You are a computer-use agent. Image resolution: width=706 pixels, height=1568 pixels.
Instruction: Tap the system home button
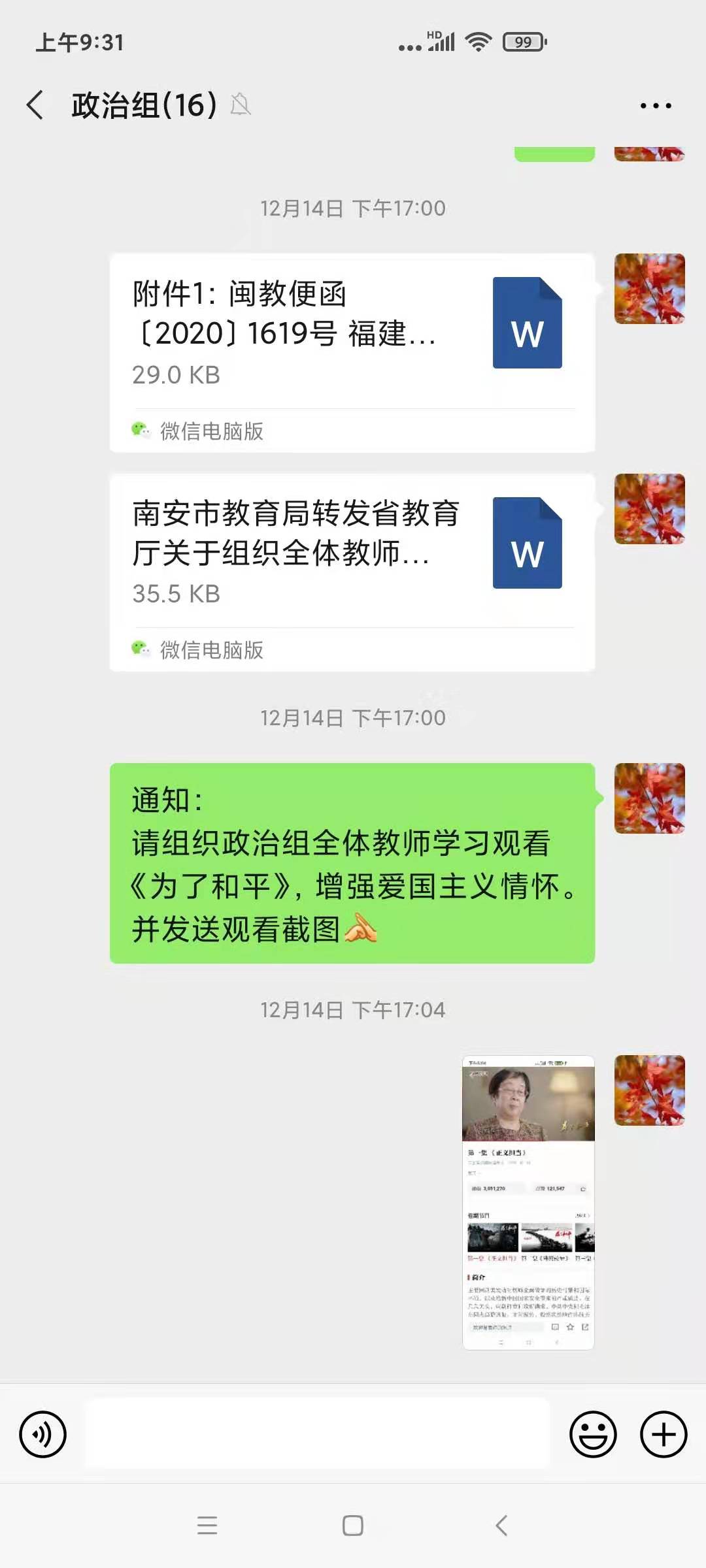(352, 1526)
